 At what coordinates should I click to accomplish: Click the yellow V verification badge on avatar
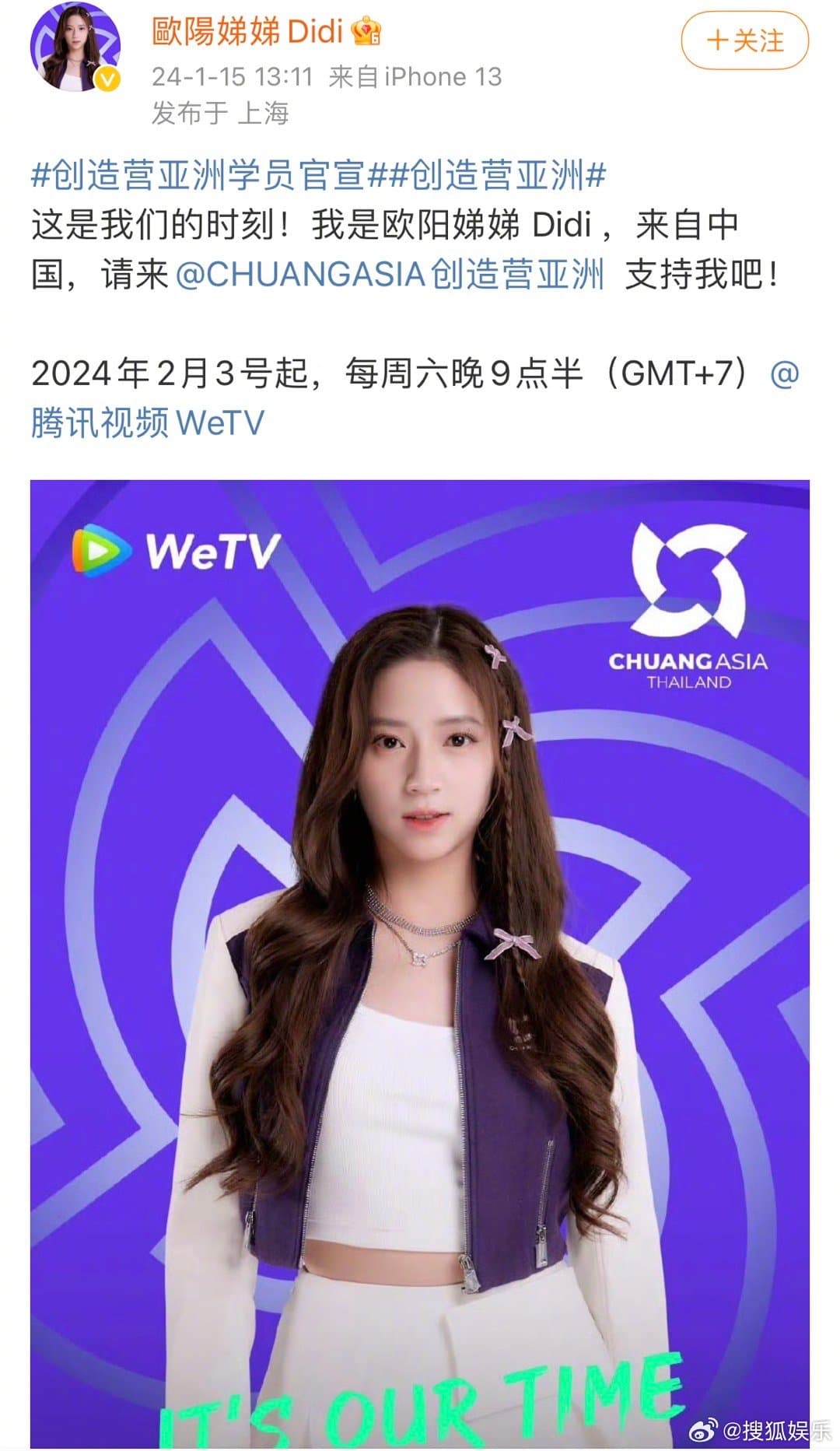(x=107, y=80)
